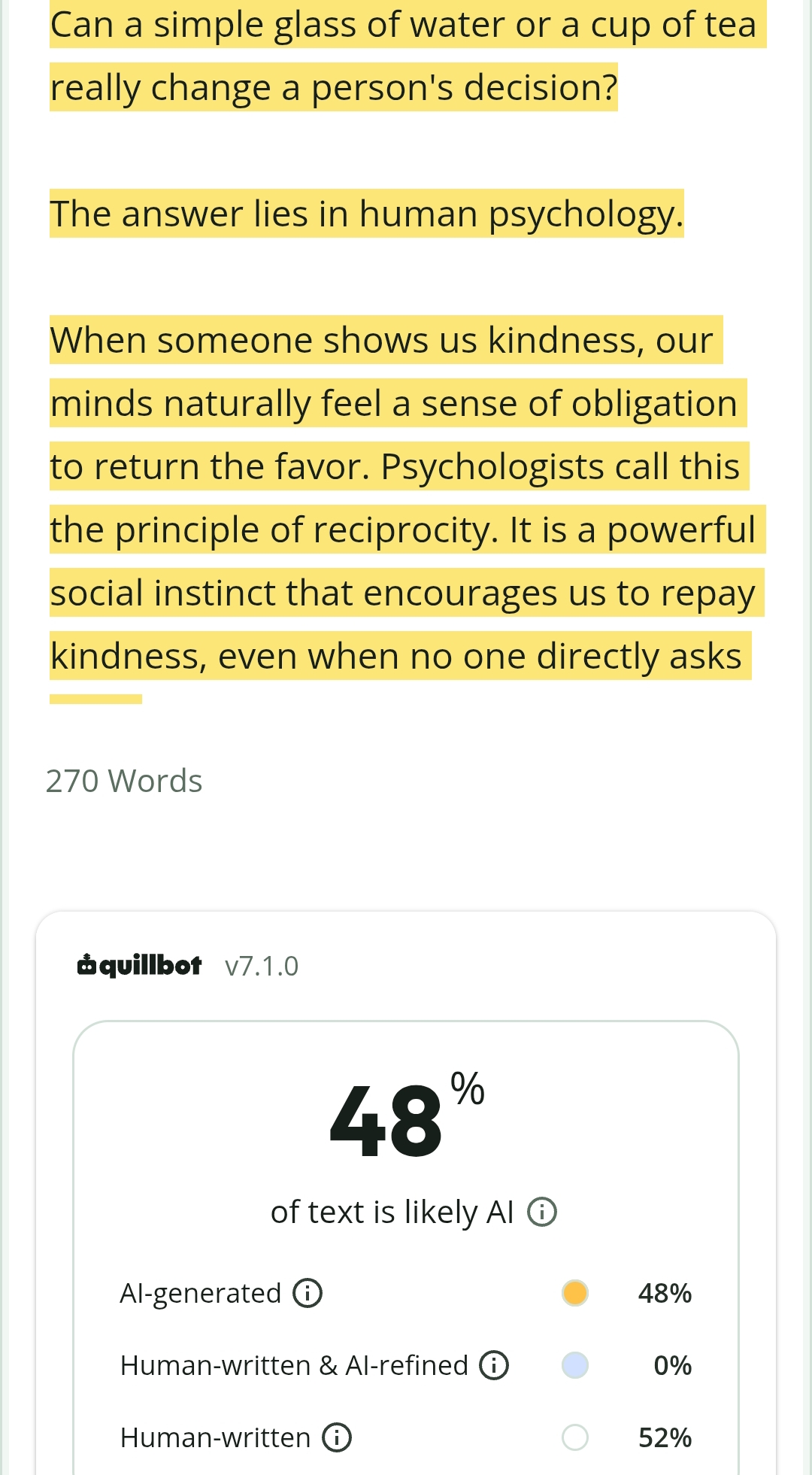The image size is (812, 1475).
Task: Tap the AI-generated info icon
Action: 308,1293
